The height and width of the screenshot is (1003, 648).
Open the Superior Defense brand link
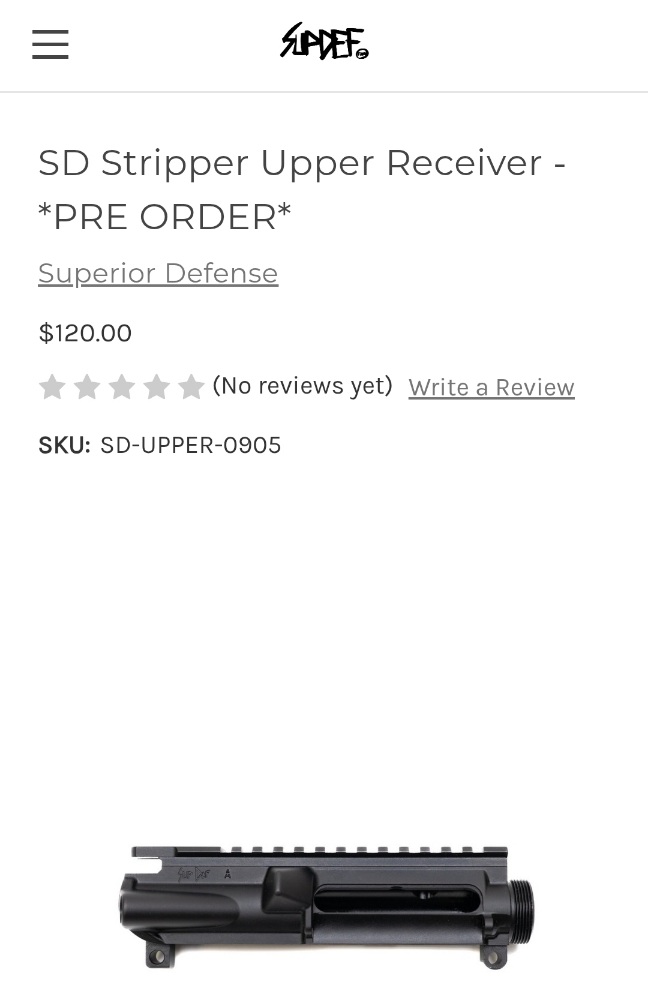(158, 273)
